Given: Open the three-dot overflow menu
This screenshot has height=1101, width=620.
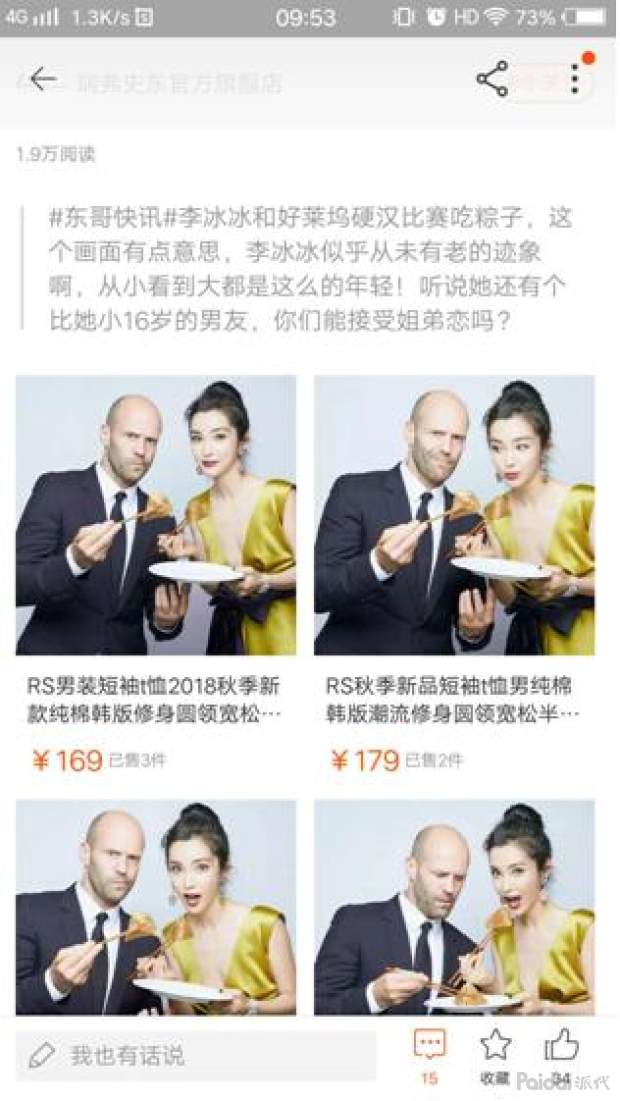Looking at the screenshot, I should click(x=574, y=79).
